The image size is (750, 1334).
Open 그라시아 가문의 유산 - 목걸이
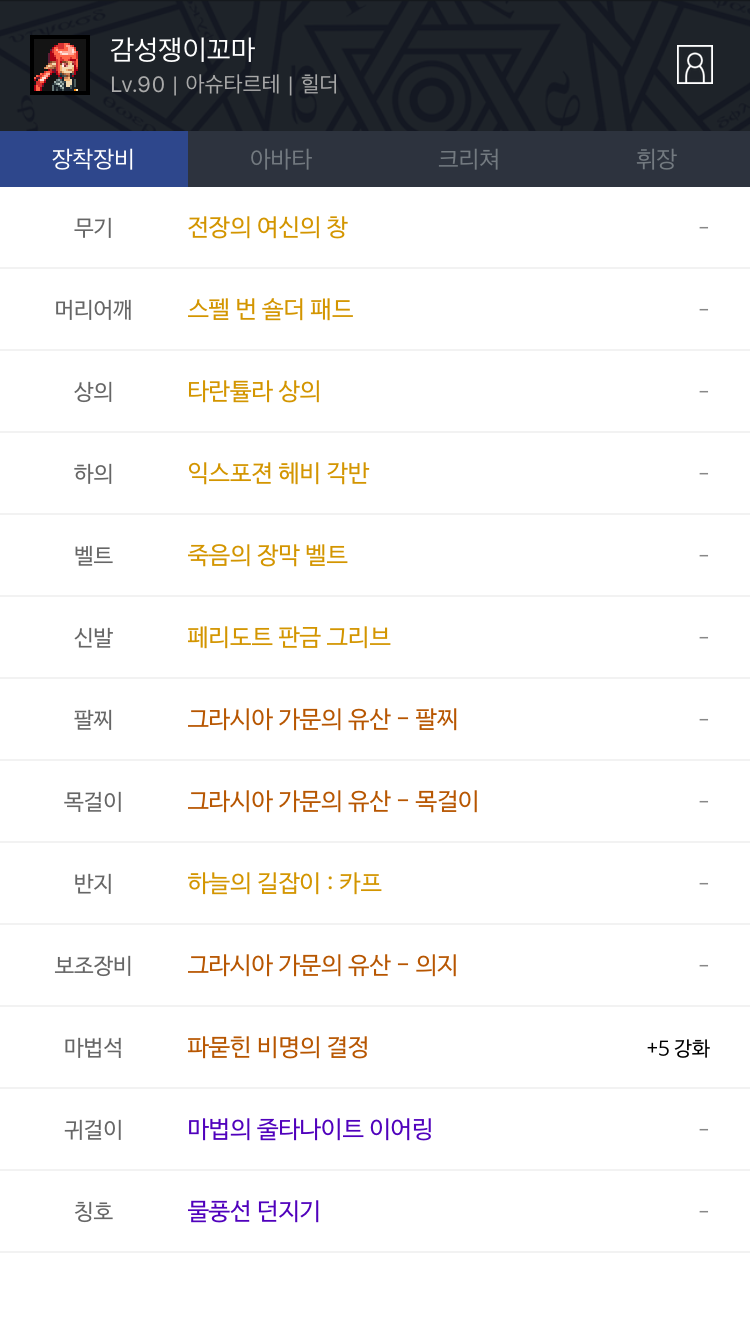click(x=333, y=801)
